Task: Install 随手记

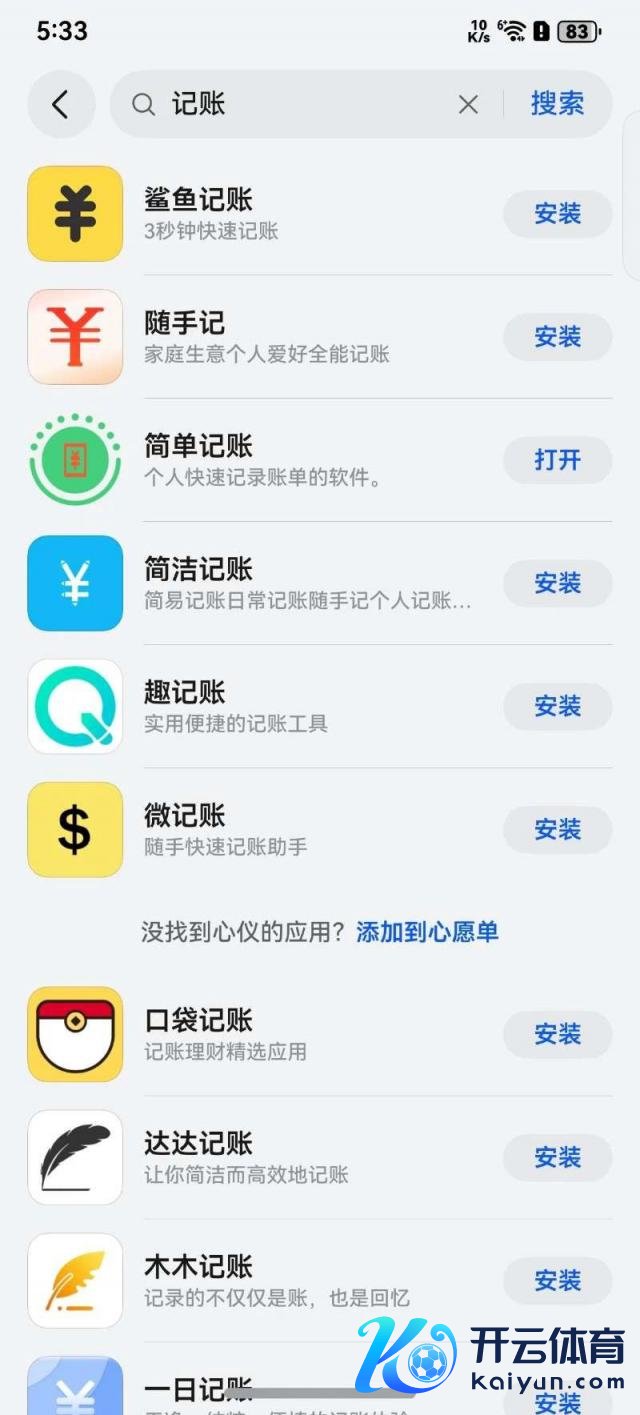Action: pyautogui.click(x=557, y=337)
